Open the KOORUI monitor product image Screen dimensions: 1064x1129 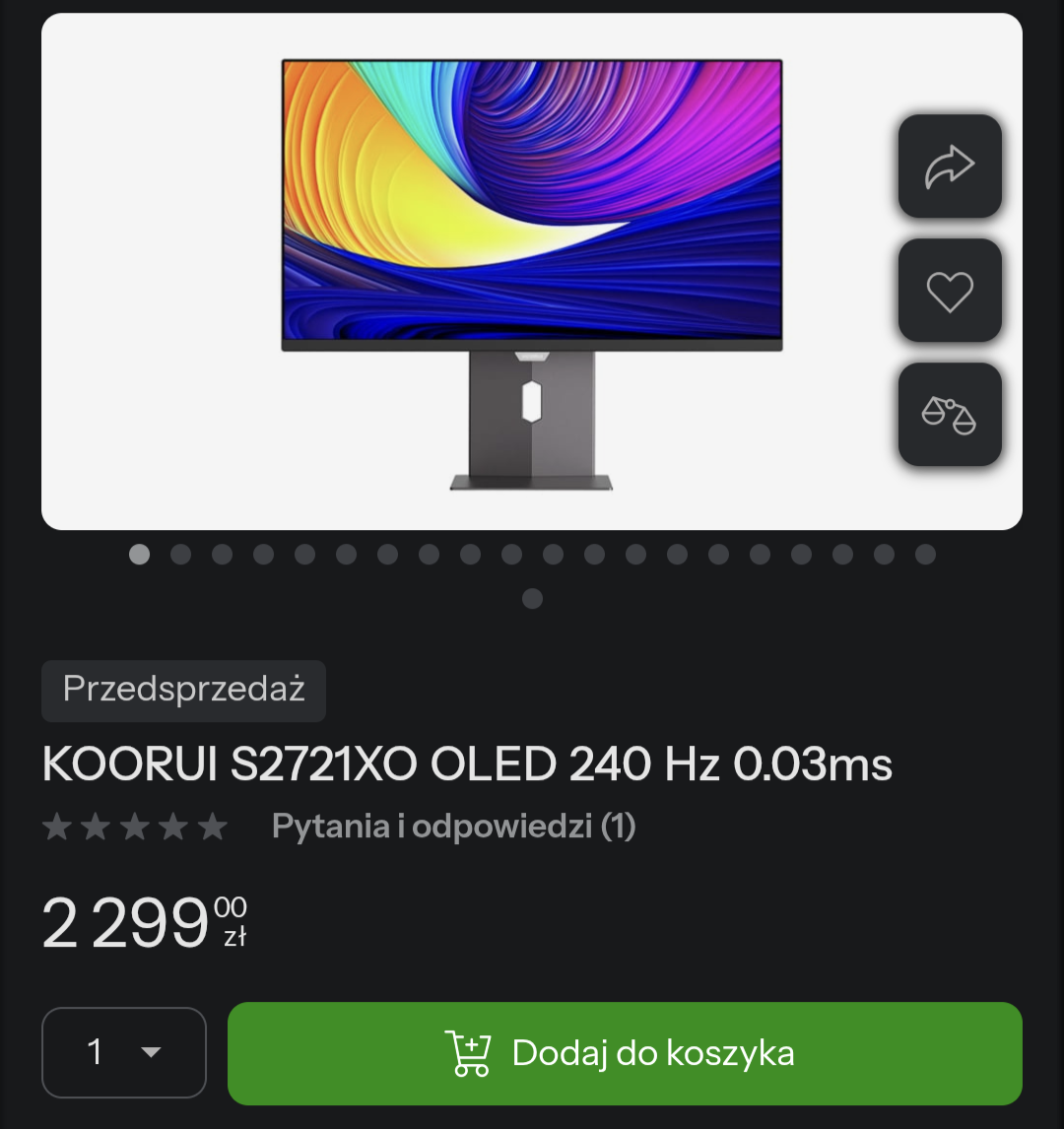[x=531, y=273]
